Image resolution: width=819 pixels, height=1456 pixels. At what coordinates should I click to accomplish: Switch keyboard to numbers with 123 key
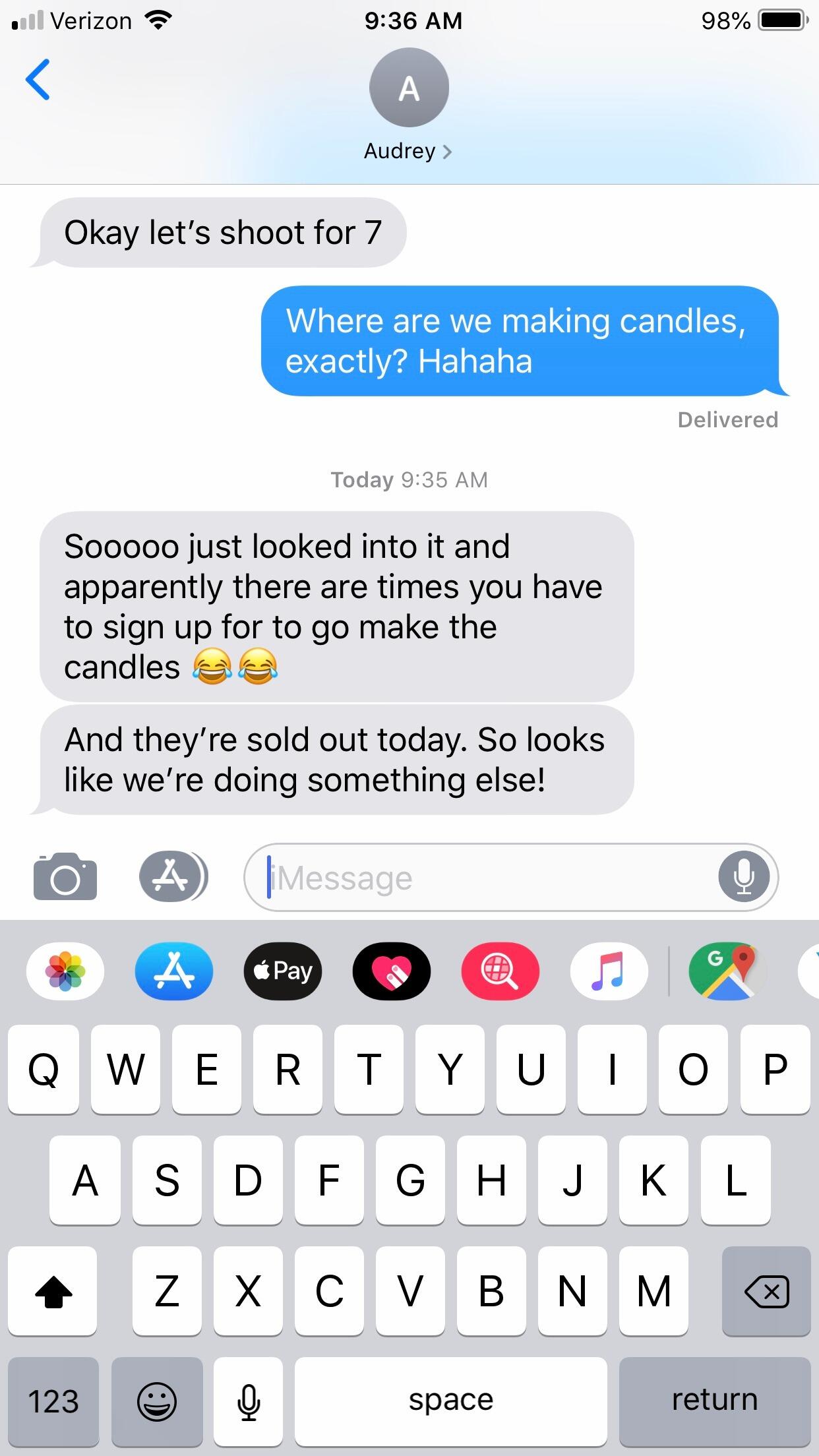53,1401
